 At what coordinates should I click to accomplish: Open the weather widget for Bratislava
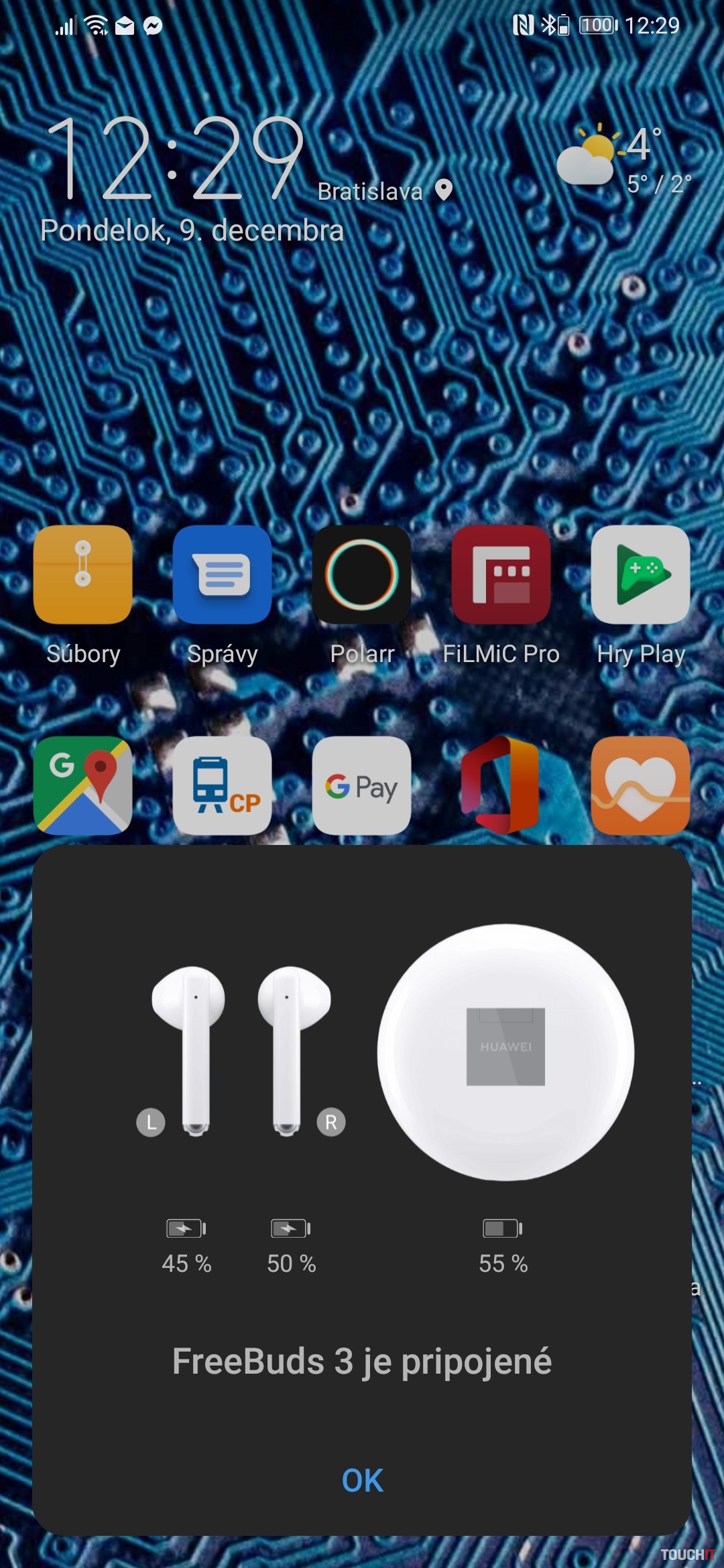(623, 159)
